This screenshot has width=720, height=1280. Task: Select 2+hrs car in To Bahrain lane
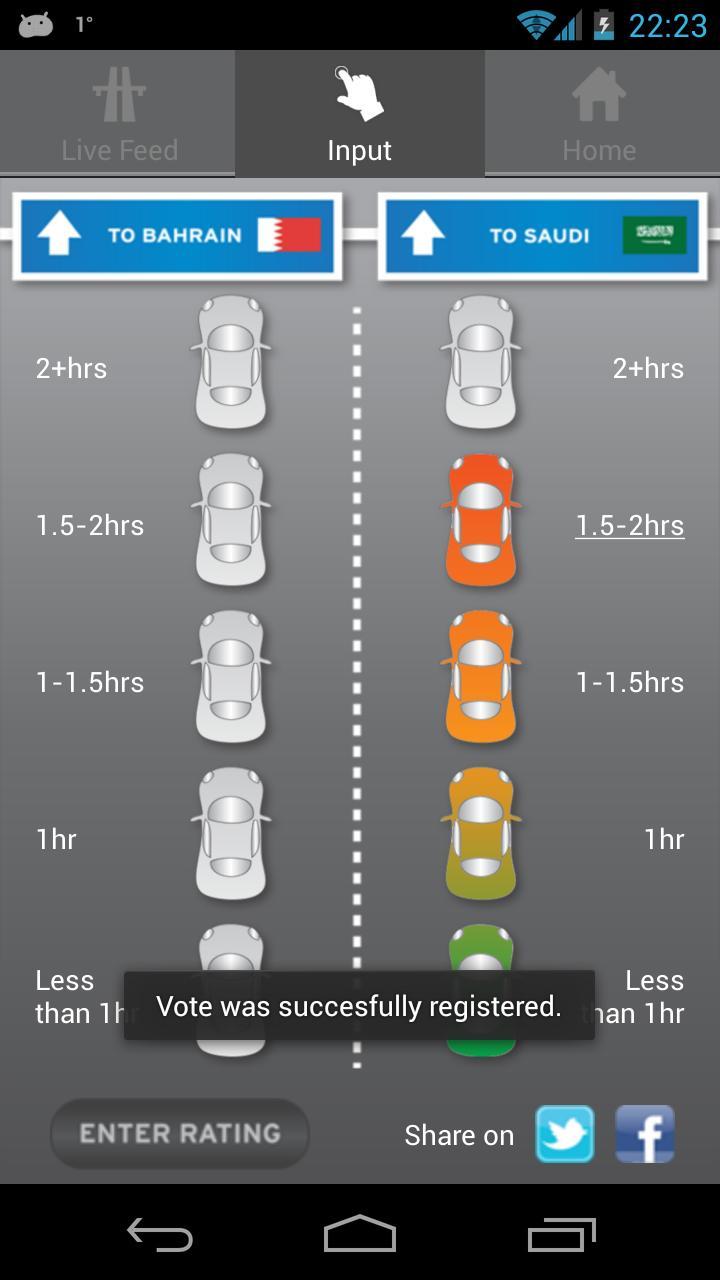(231, 363)
